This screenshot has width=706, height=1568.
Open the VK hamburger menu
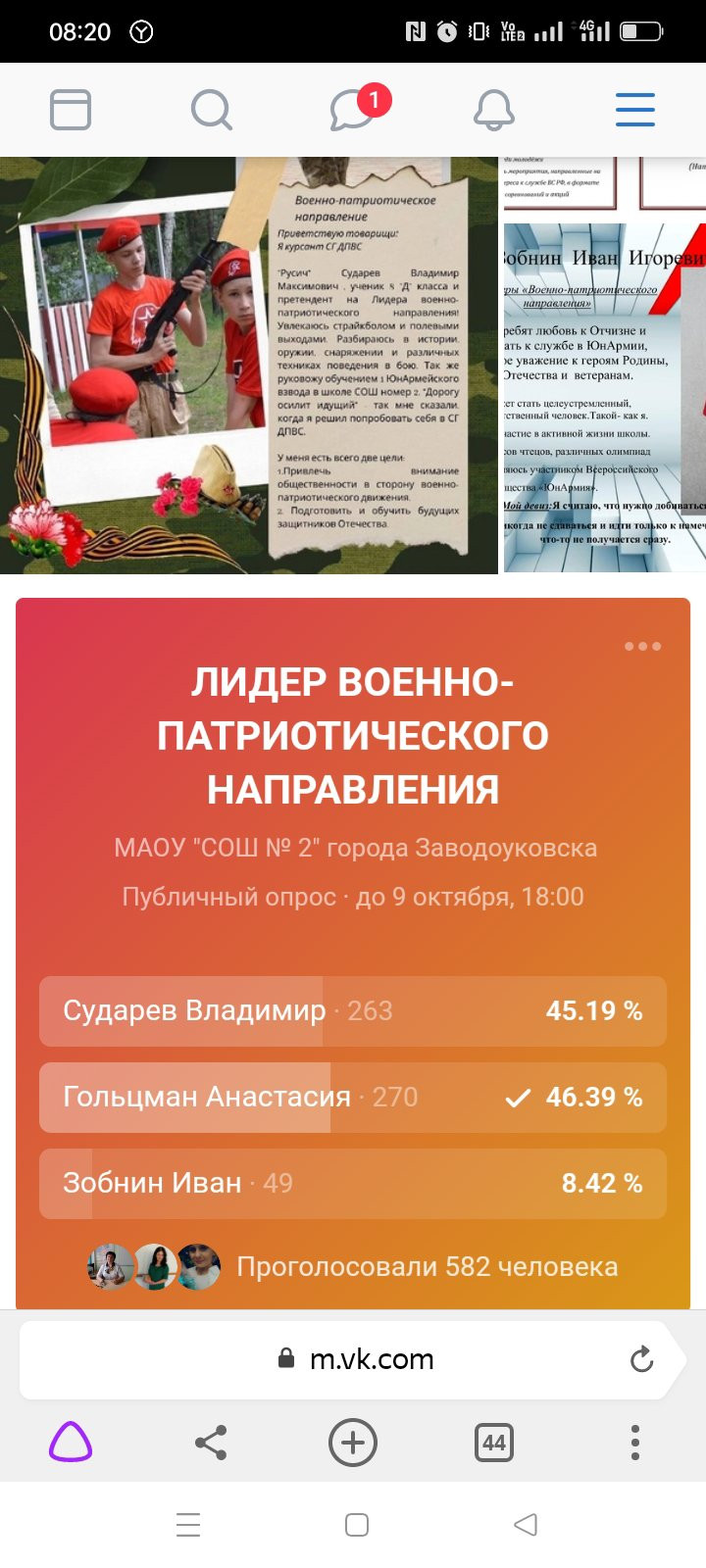click(x=635, y=110)
